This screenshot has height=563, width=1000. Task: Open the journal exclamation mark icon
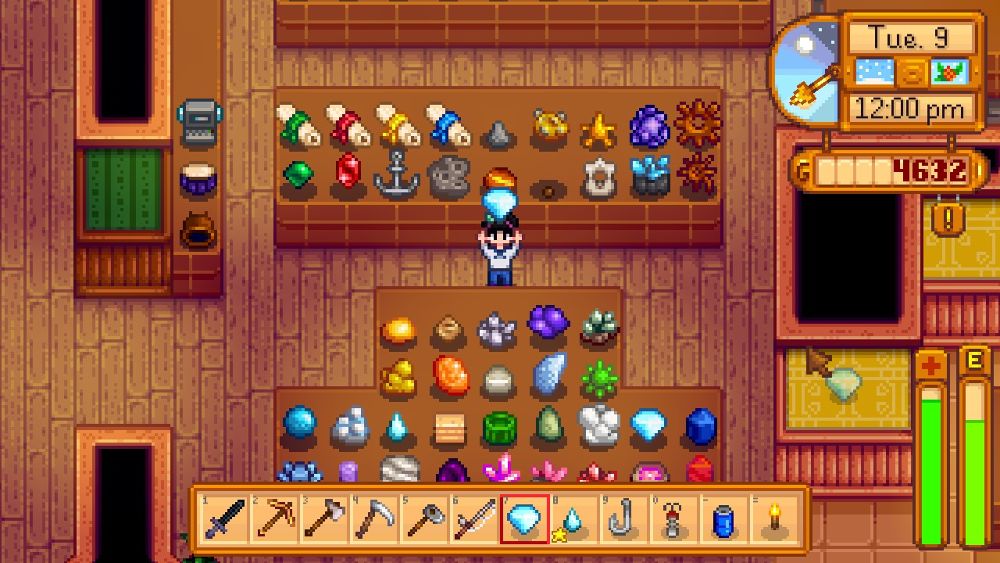click(945, 217)
